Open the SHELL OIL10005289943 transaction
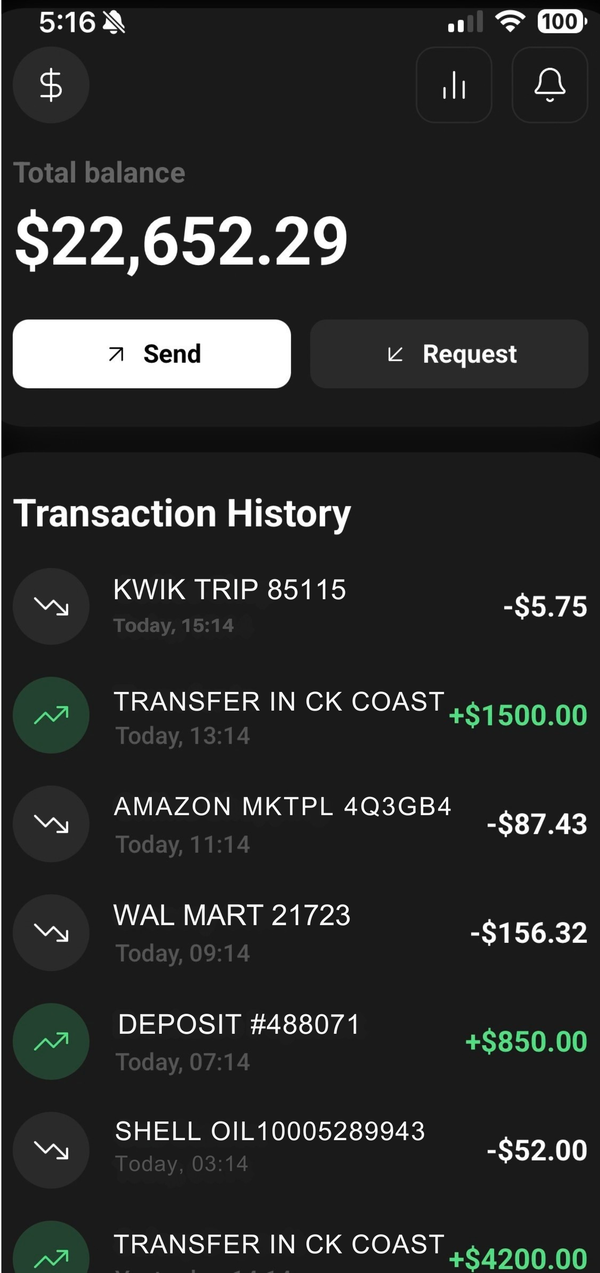This screenshot has height=1273, width=600. [x=300, y=1149]
